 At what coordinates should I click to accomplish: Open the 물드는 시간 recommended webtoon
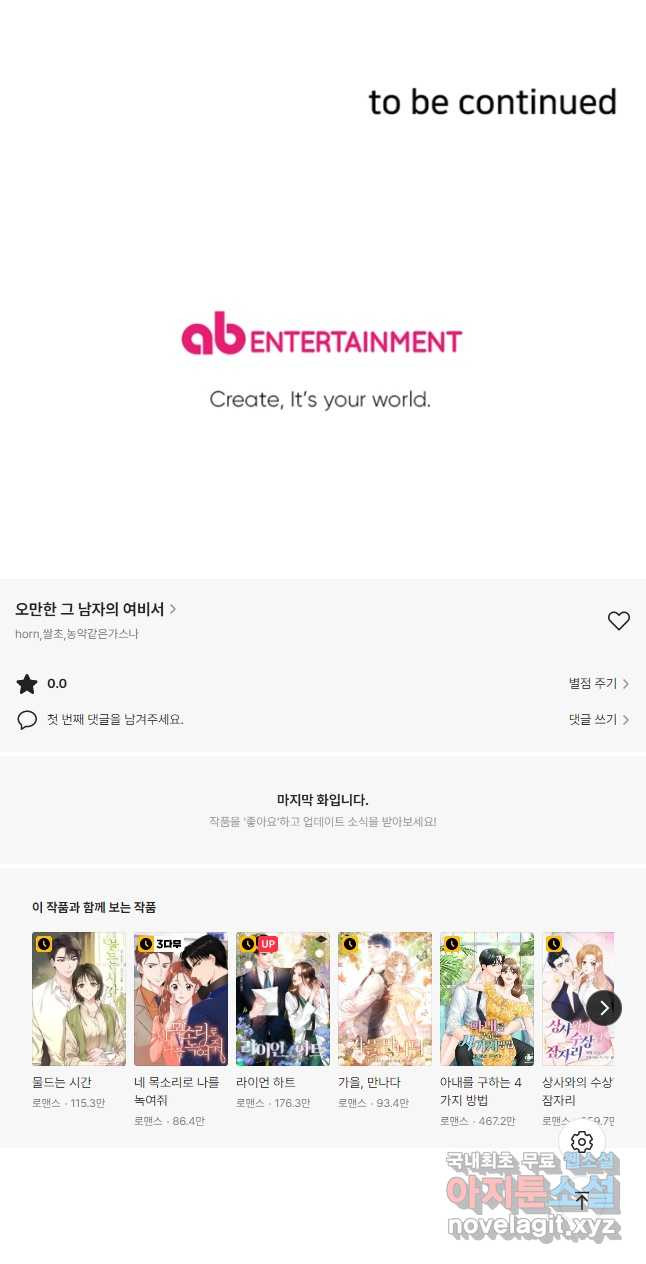pyautogui.click(x=79, y=999)
